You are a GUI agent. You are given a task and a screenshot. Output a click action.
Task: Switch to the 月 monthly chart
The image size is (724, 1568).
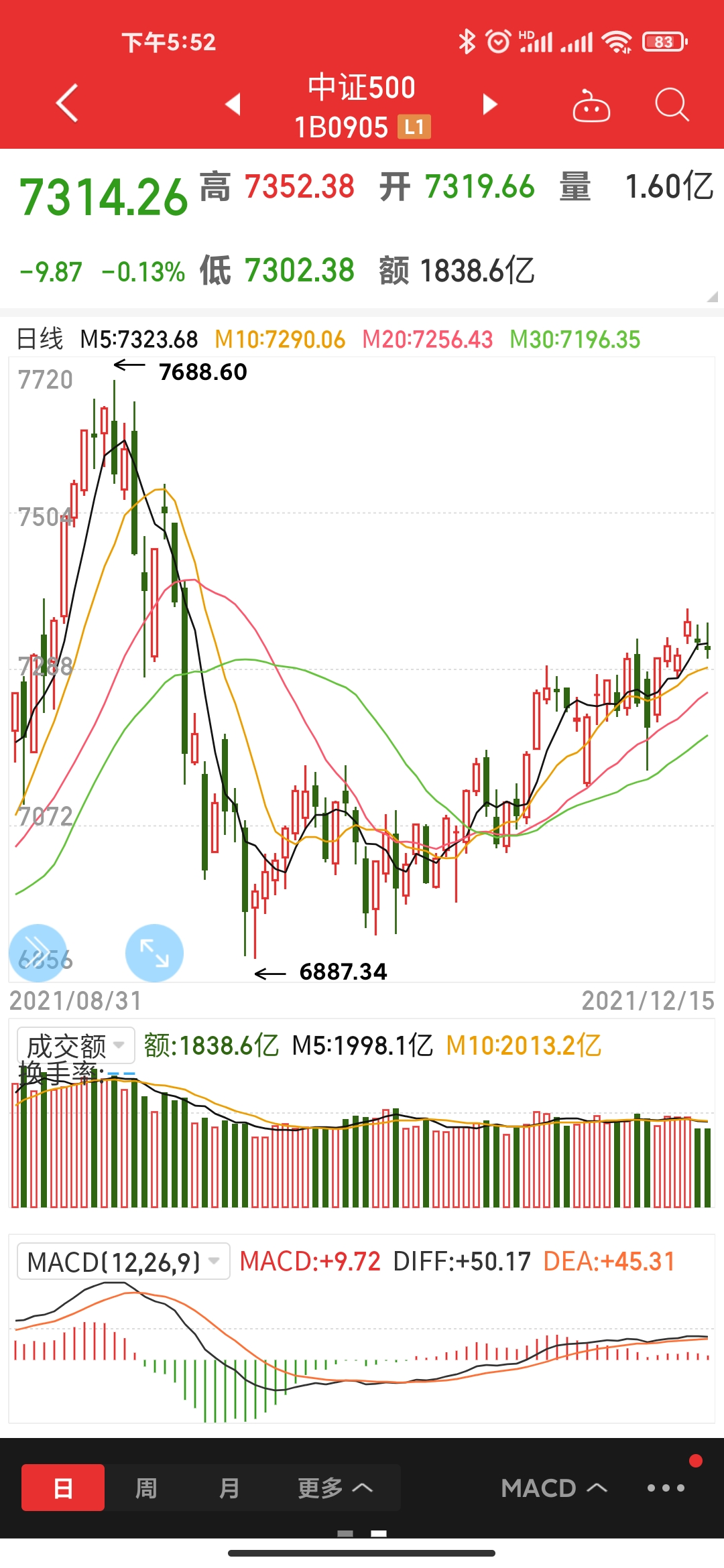point(229,1488)
